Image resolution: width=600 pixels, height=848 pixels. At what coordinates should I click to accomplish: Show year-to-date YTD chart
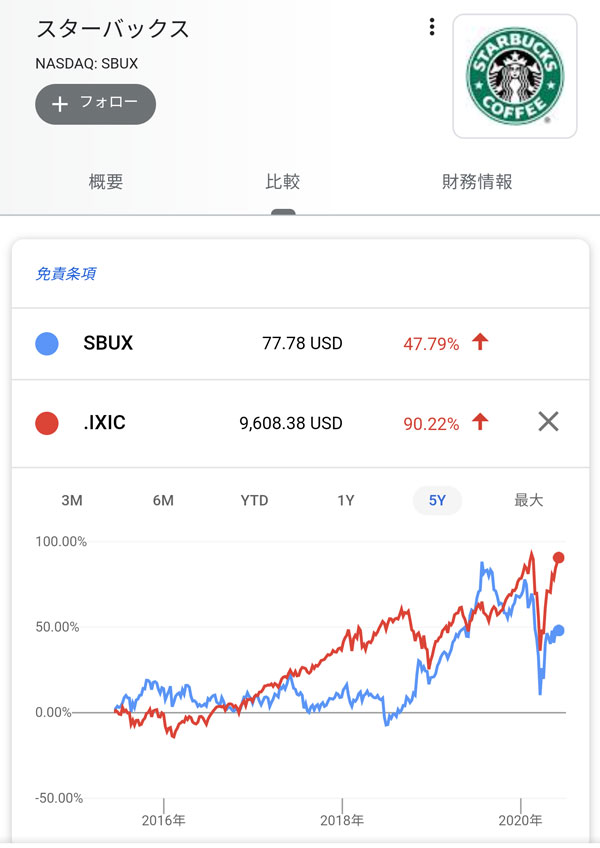coord(254,500)
